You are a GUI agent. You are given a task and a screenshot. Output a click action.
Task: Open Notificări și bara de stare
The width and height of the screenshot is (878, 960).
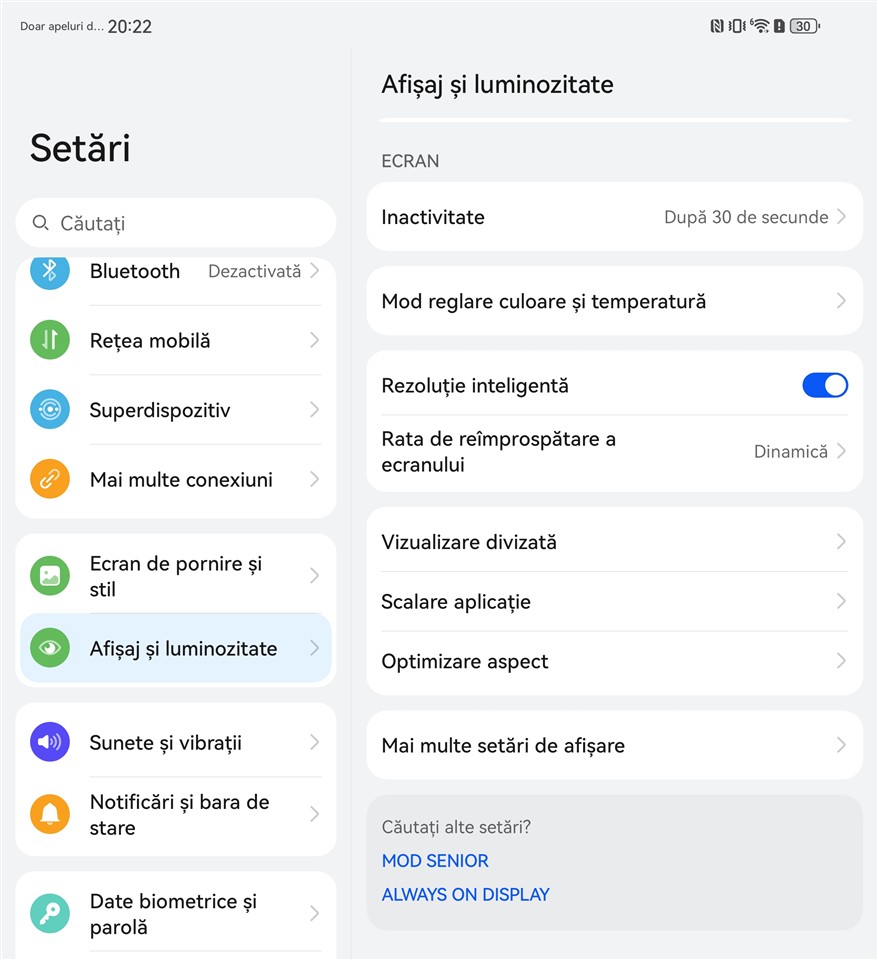(x=175, y=814)
